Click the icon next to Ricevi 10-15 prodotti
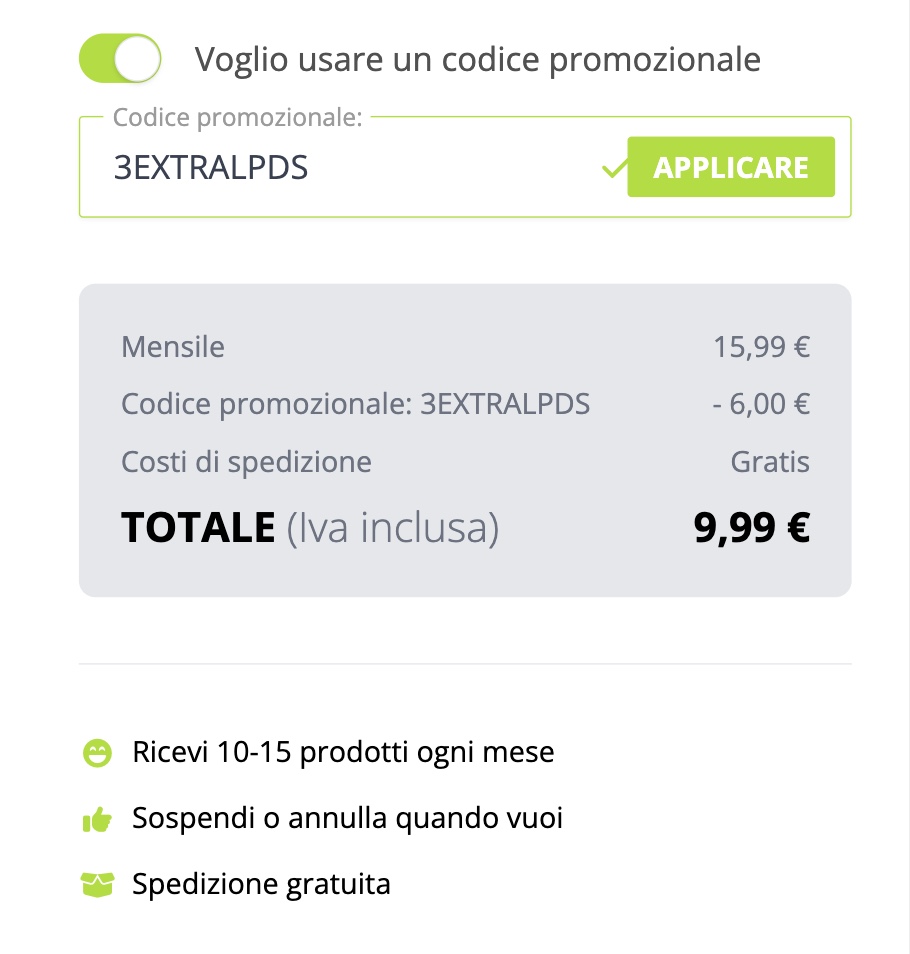The width and height of the screenshot is (910, 954). pos(98,751)
